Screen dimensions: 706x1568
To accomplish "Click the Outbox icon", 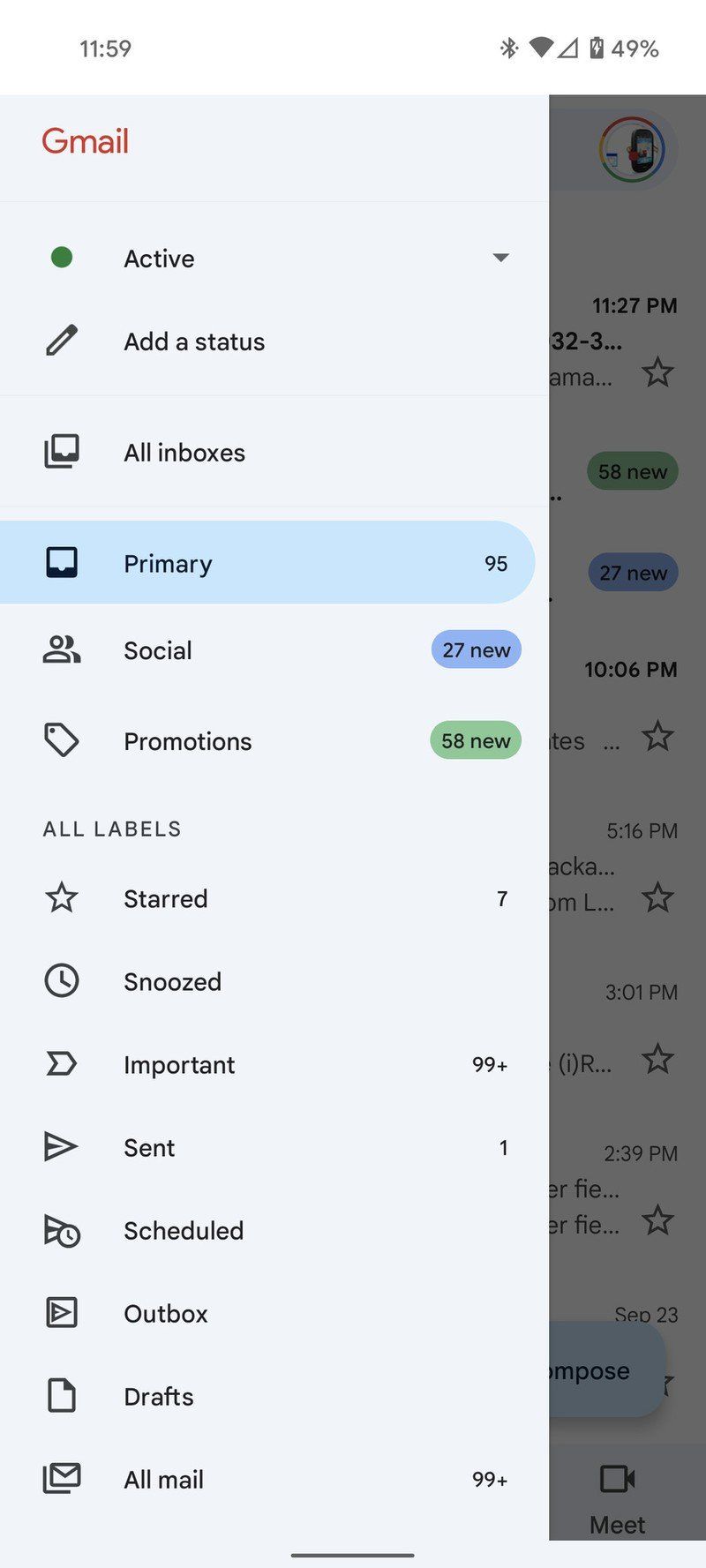I will click(61, 1313).
